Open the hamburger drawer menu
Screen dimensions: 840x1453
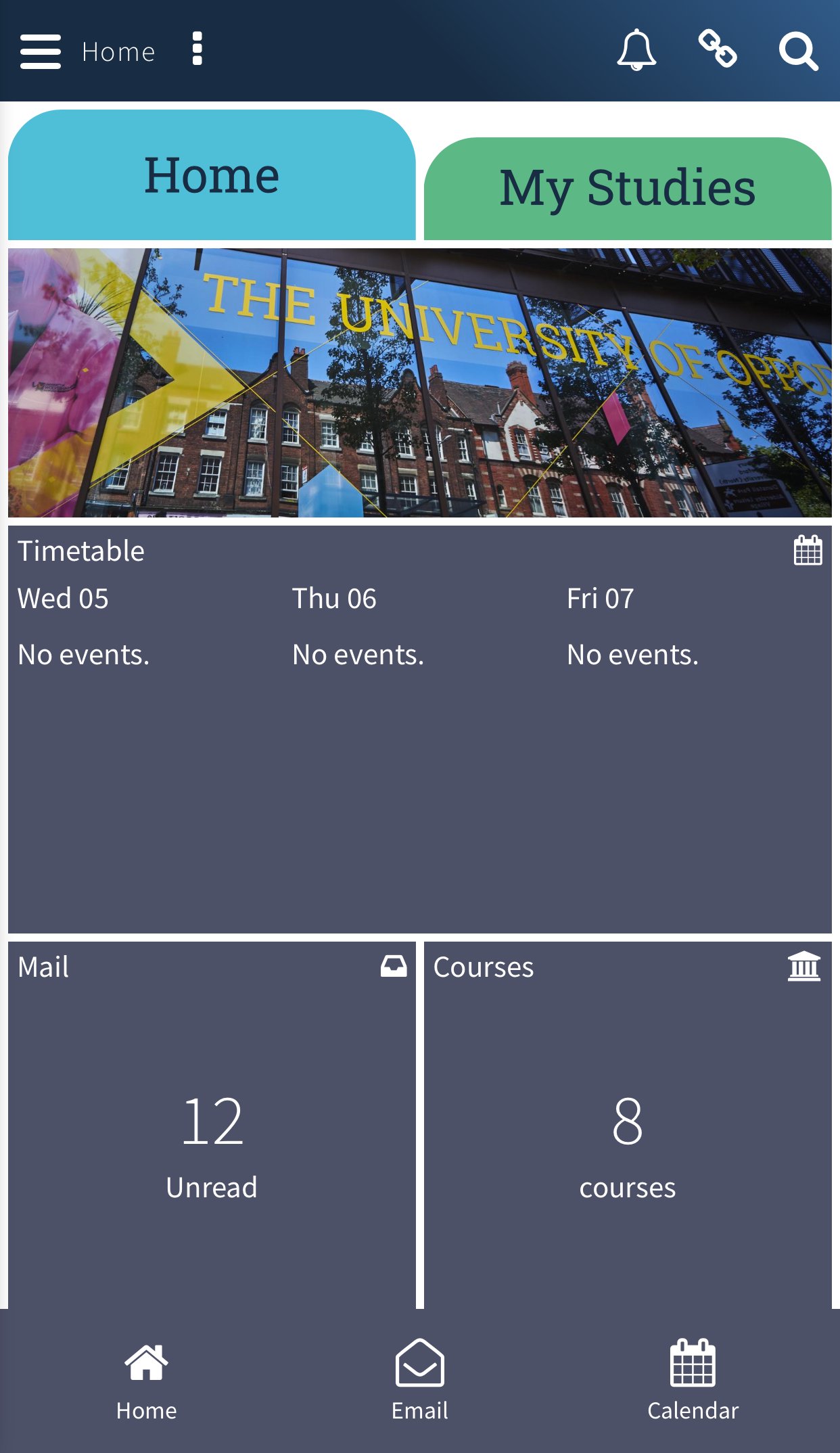point(41,51)
